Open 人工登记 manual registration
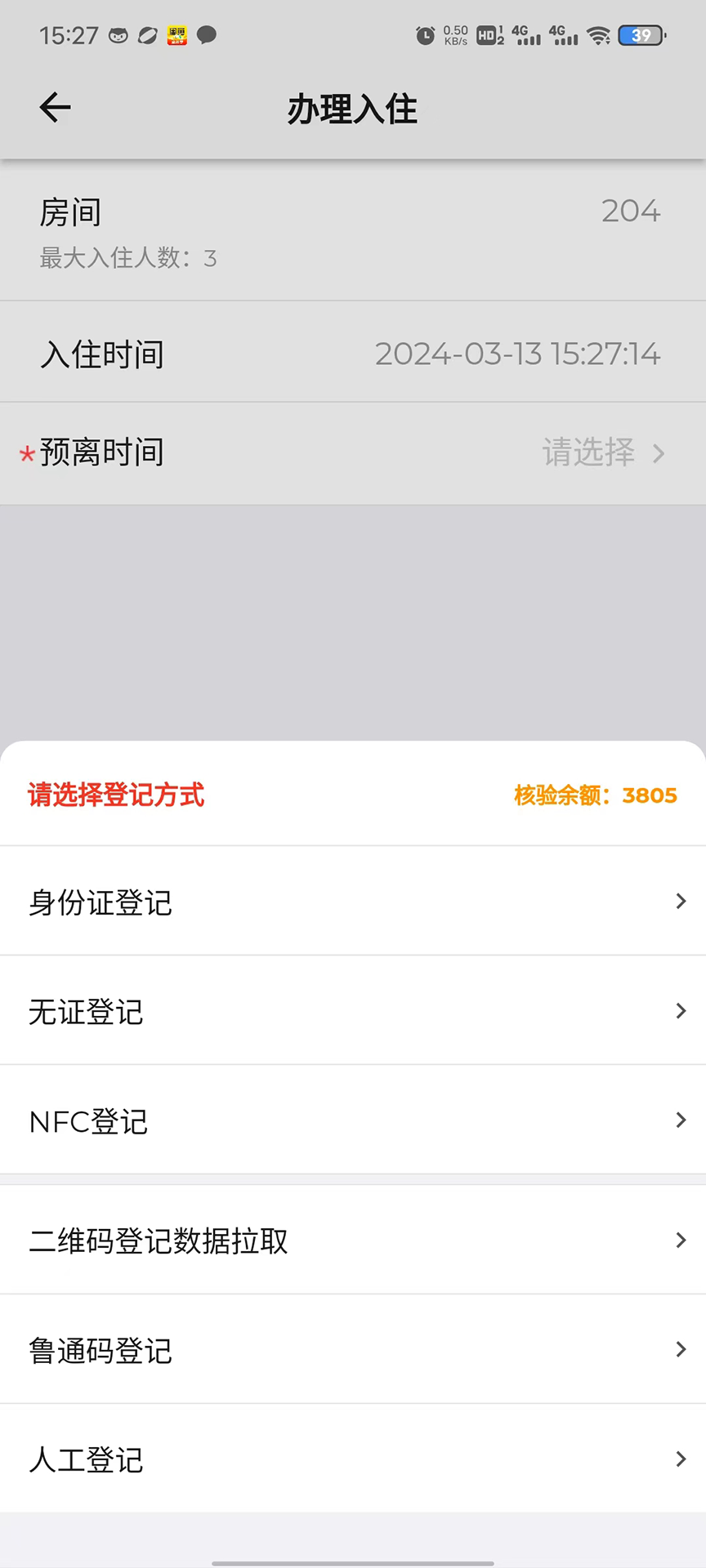The image size is (706, 1568). tap(353, 1459)
